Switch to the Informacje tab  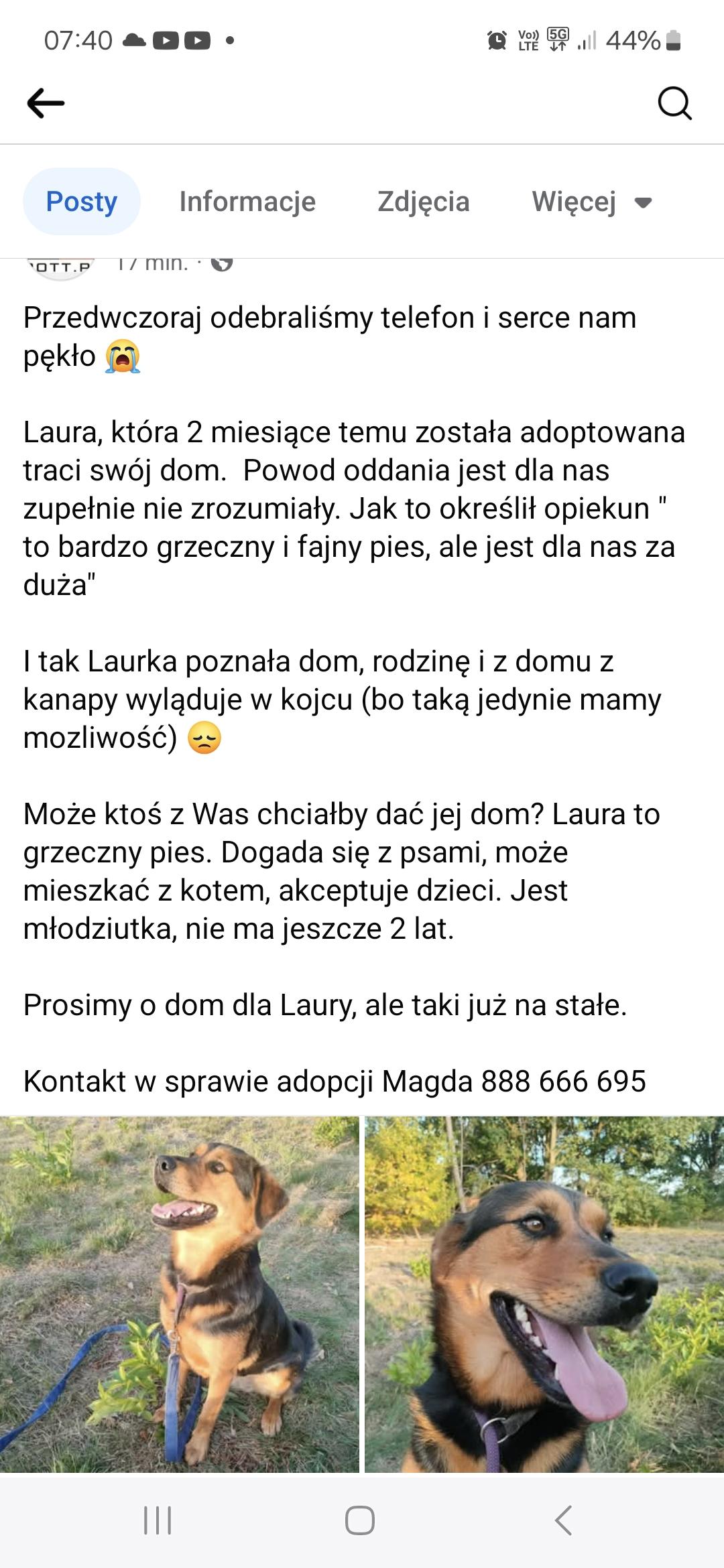click(247, 202)
